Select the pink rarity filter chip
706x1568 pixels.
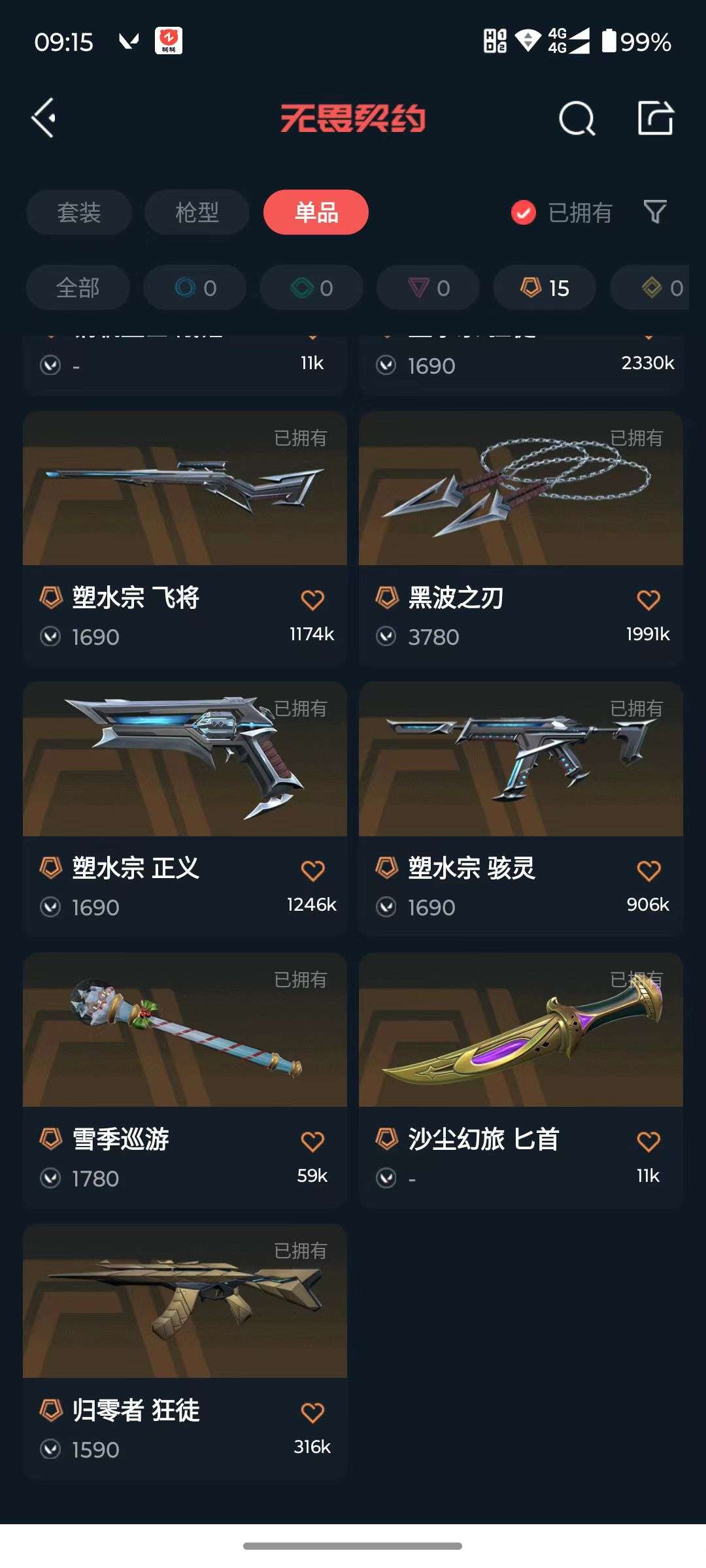click(x=428, y=287)
